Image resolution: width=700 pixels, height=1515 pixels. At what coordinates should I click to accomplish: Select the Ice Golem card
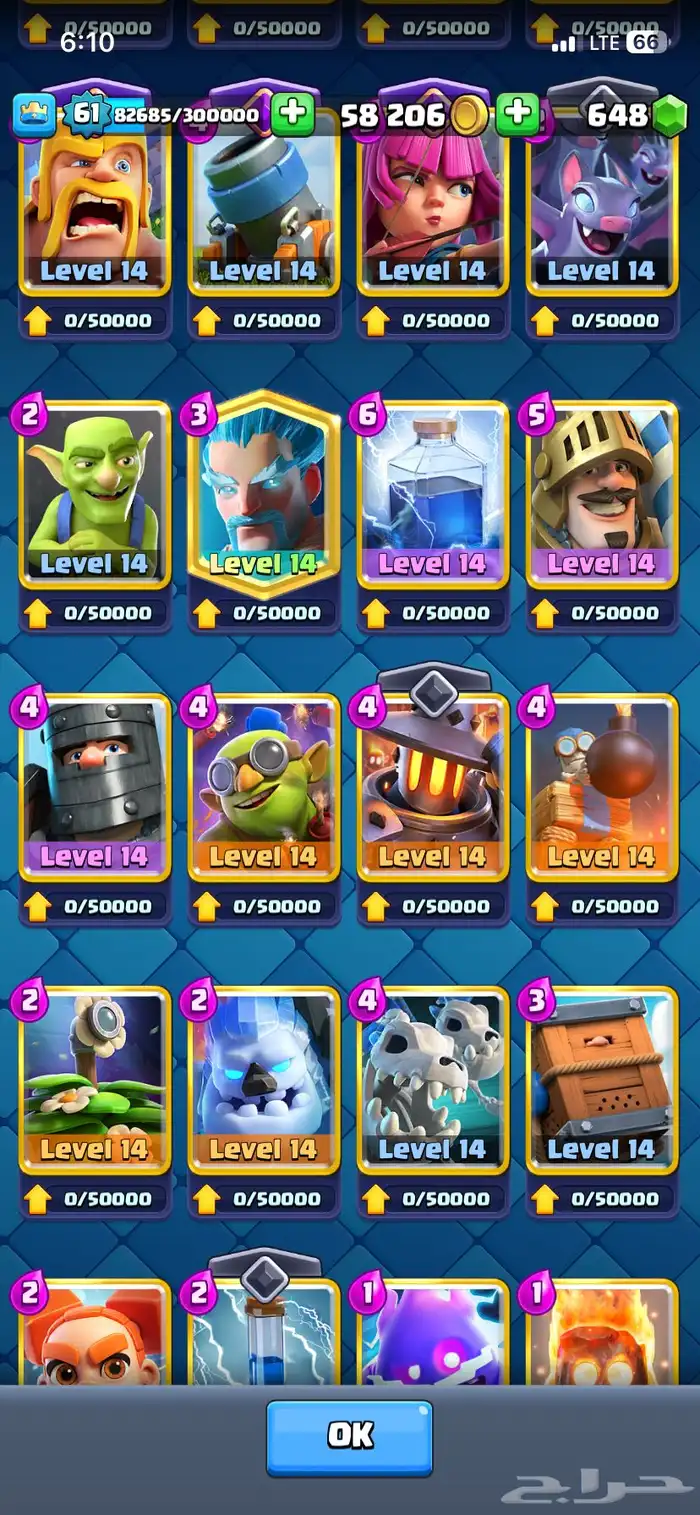[264, 1080]
